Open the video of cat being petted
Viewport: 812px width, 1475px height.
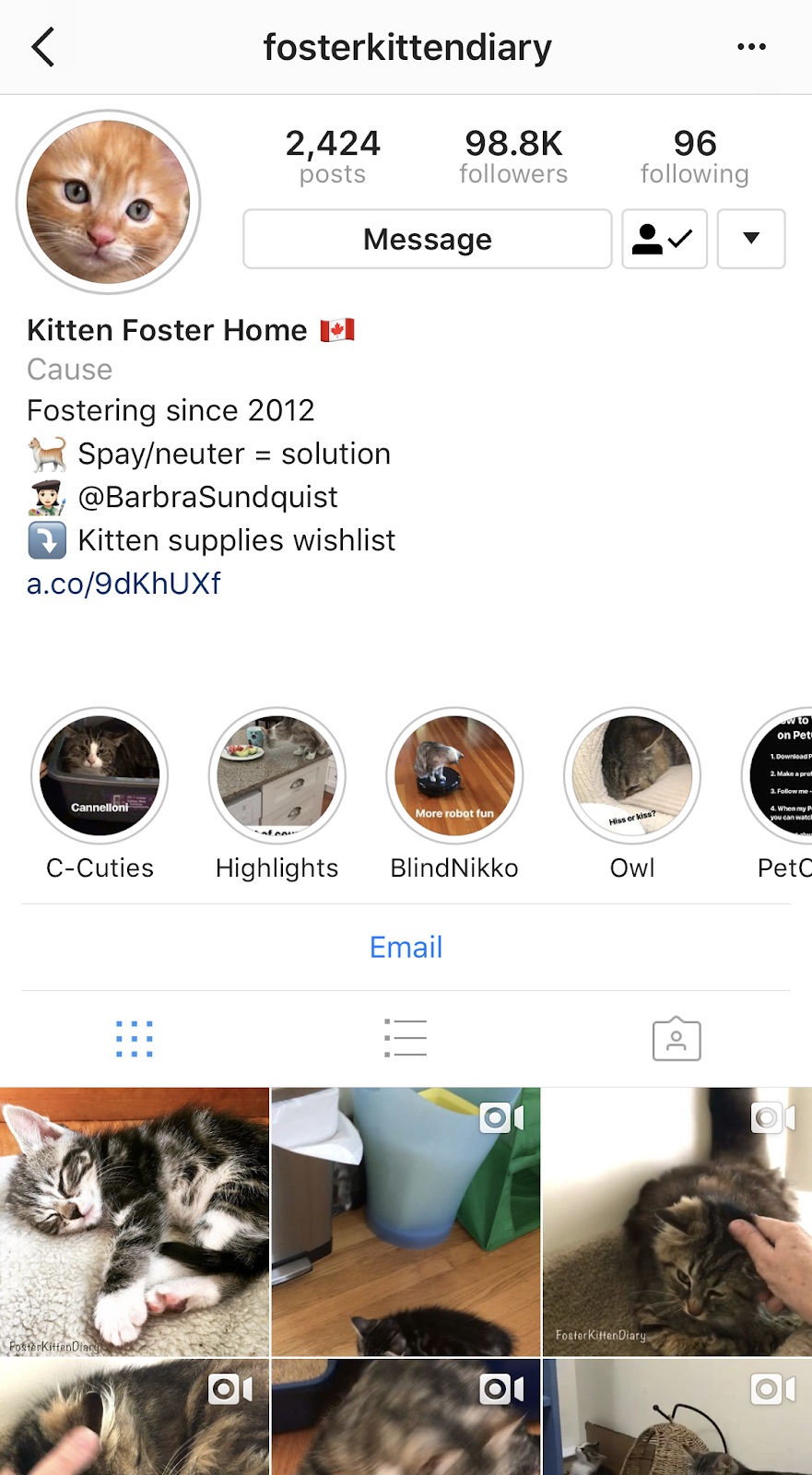[x=677, y=1221]
